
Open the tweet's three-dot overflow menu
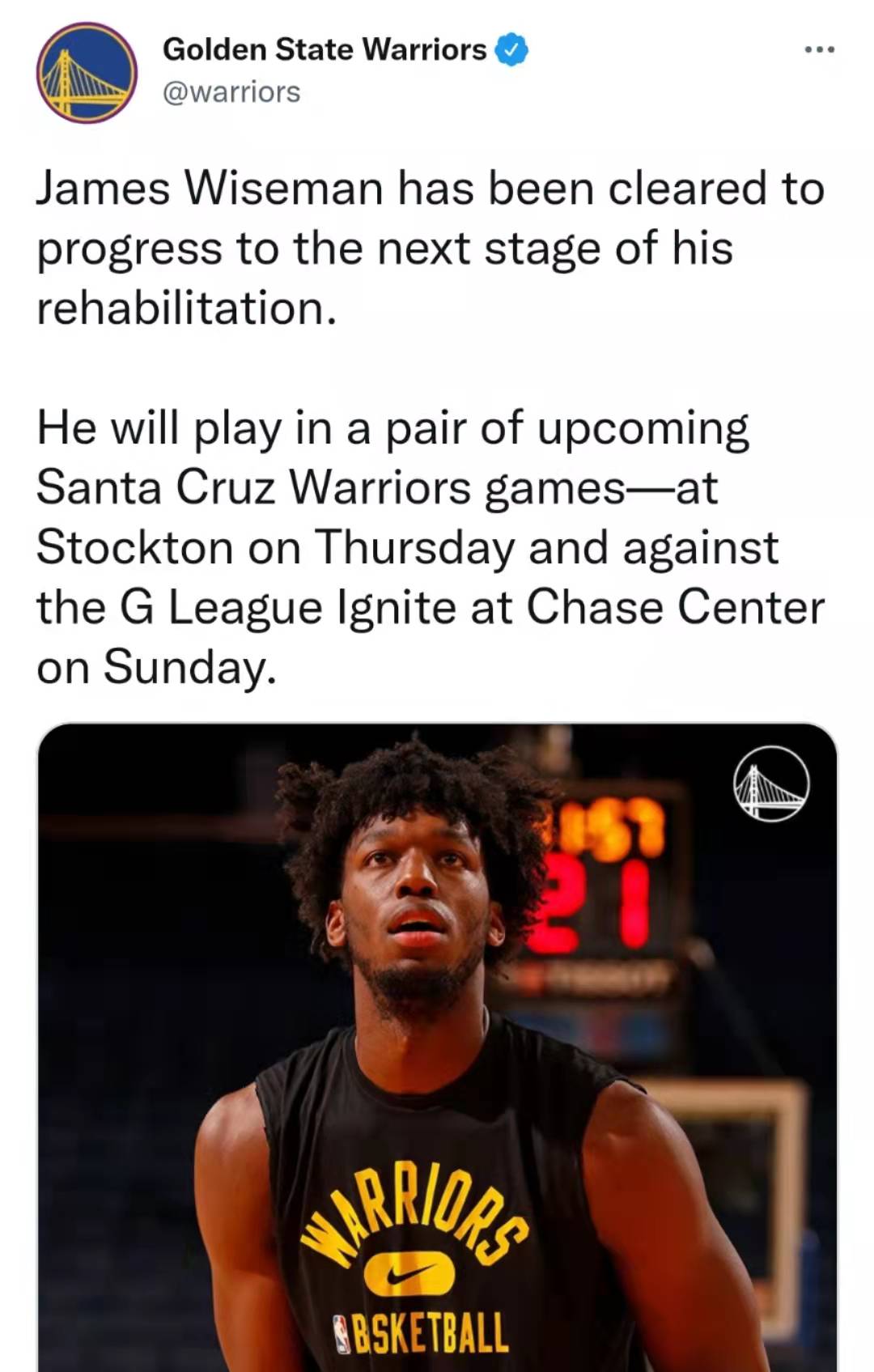(819, 50)
